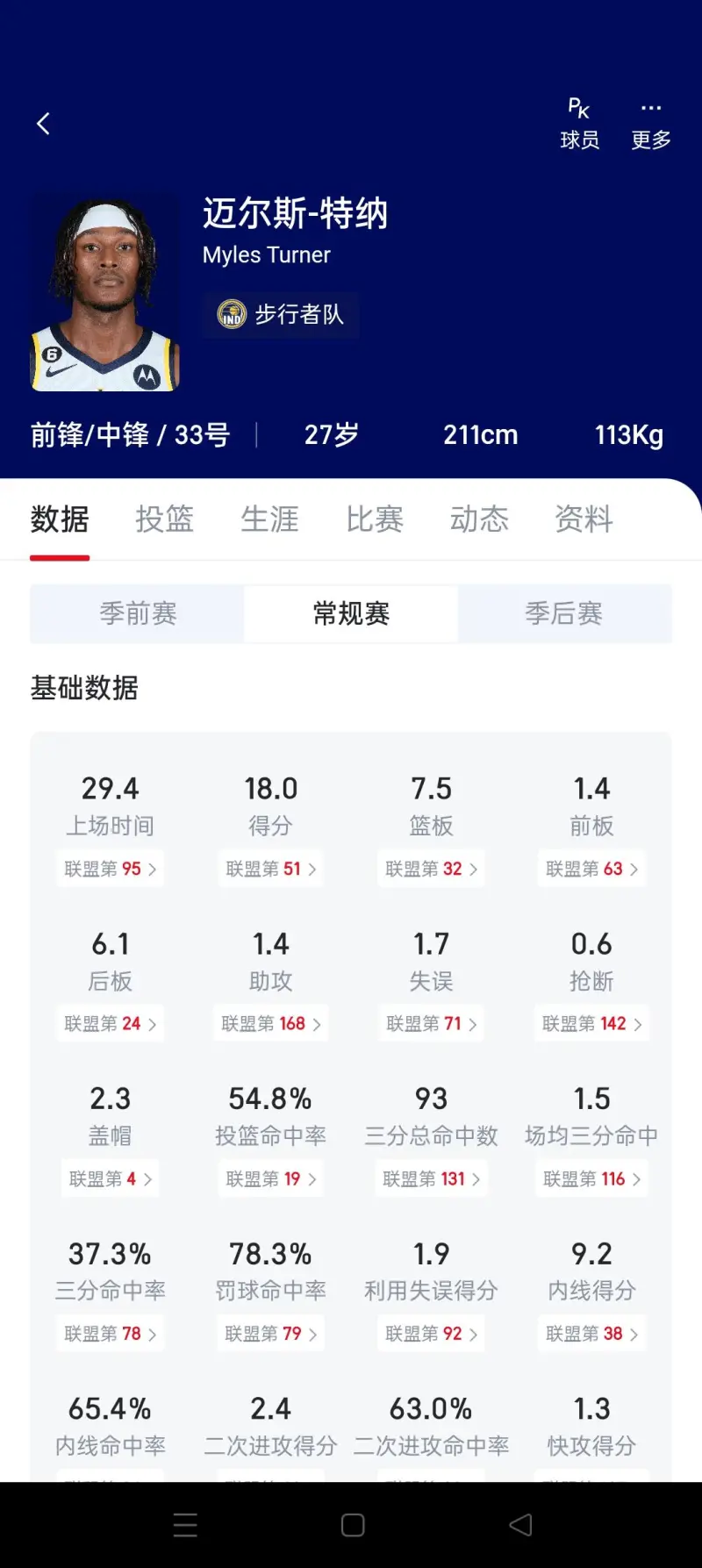Open the 更多 overflow menu
702x1568 pixels.
coord(651,124)
